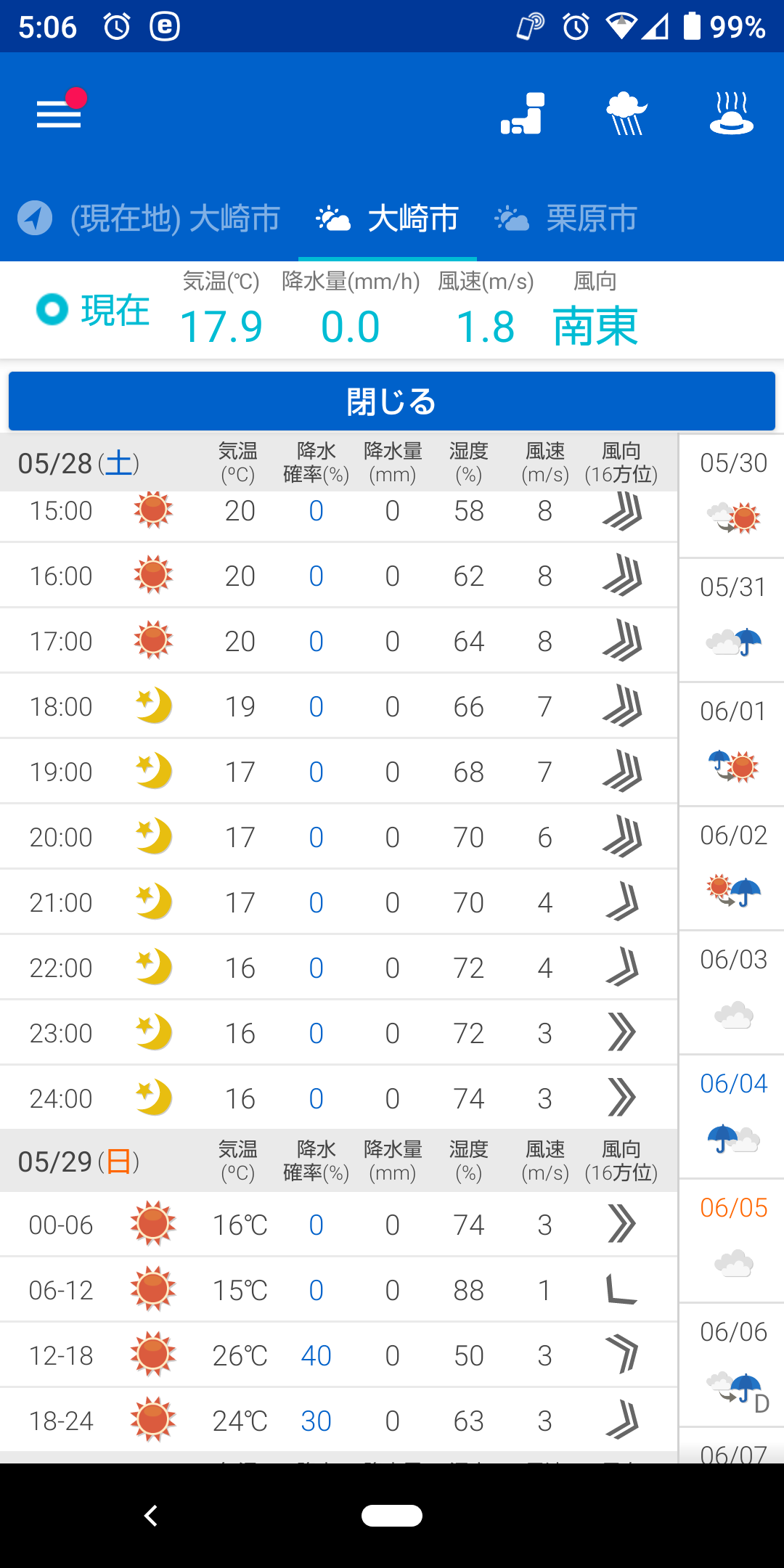Viewport: 784px width, 1568px height.
Task: Open the 05/31 daily forecast
Action: pyautogui.click(x=732, y=621)
